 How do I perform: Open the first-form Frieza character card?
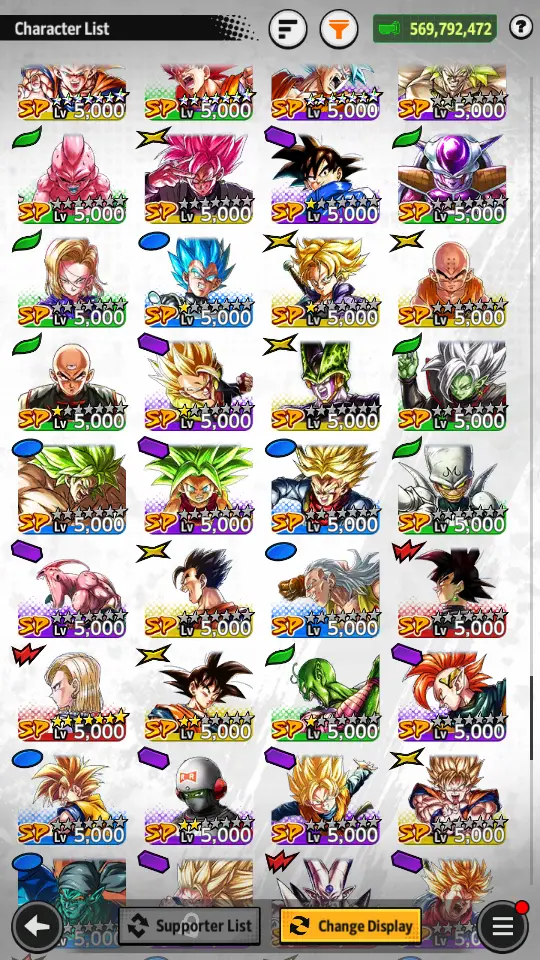[452, 178]
